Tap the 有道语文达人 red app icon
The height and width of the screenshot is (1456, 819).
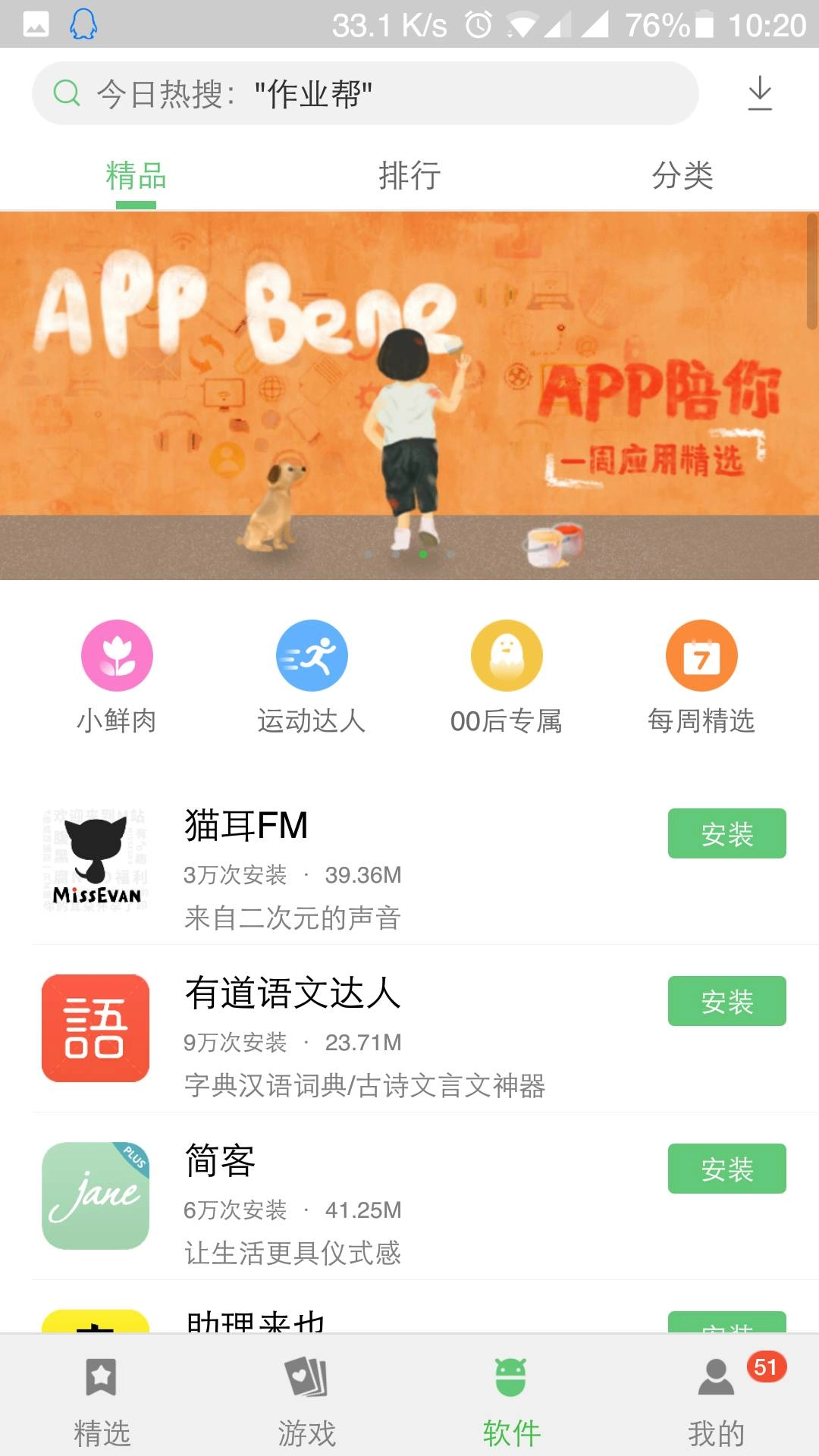[x=95, y=1029]
